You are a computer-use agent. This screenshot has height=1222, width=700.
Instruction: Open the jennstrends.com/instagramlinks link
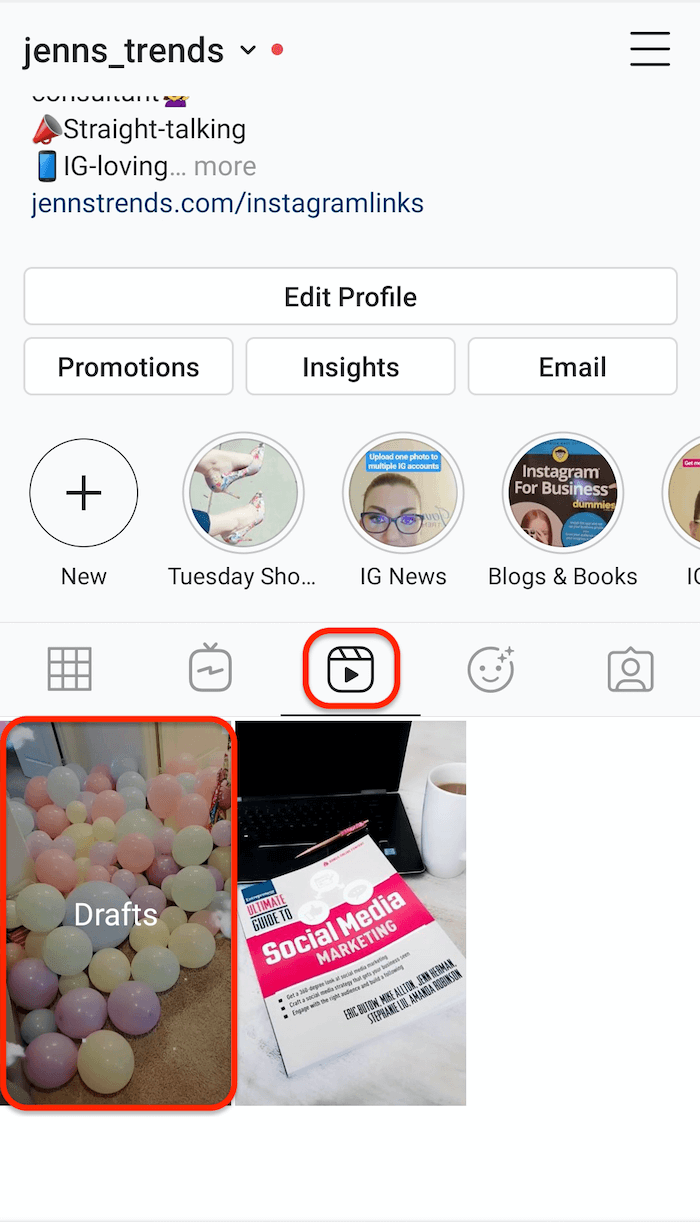[x=228, y=203]
